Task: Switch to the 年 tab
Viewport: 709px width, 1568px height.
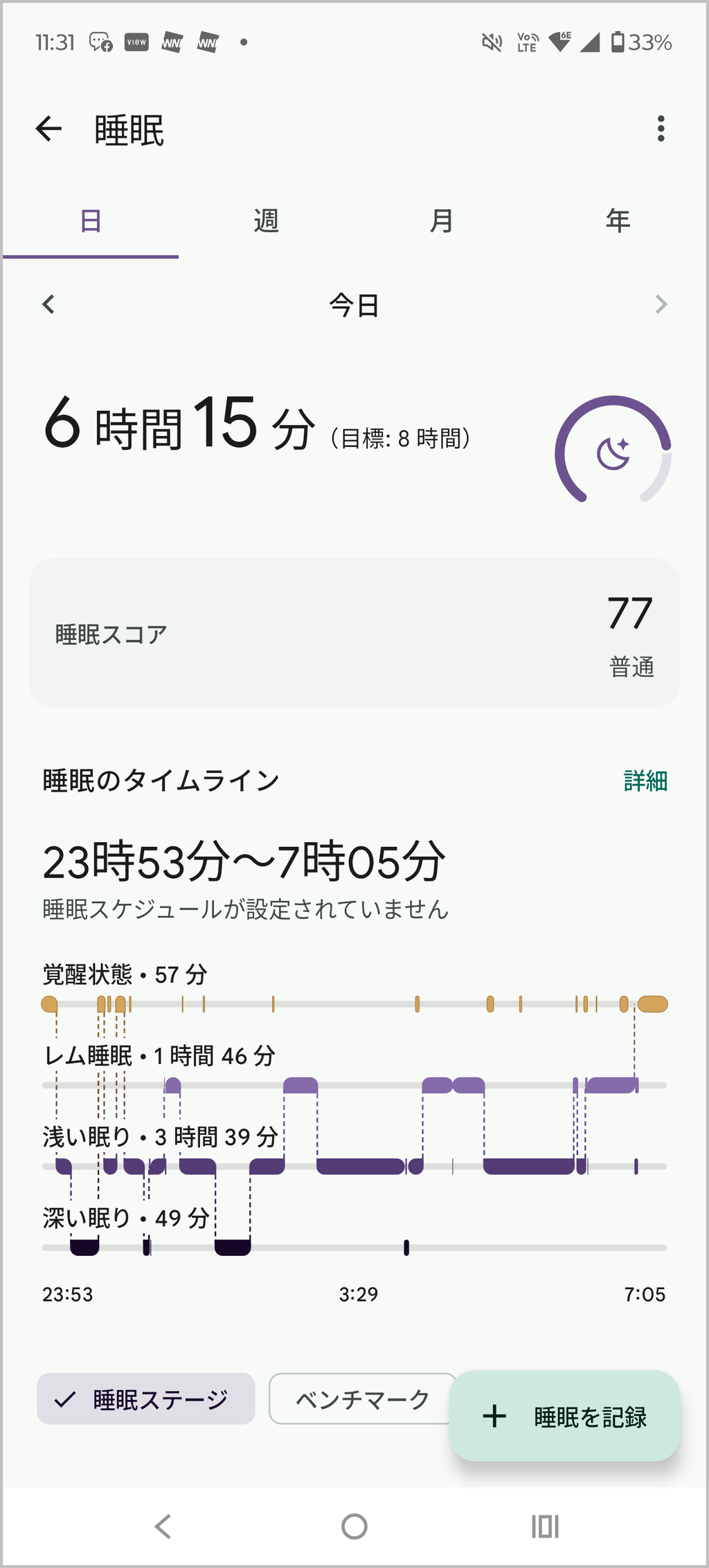Action: coord(618,221)
